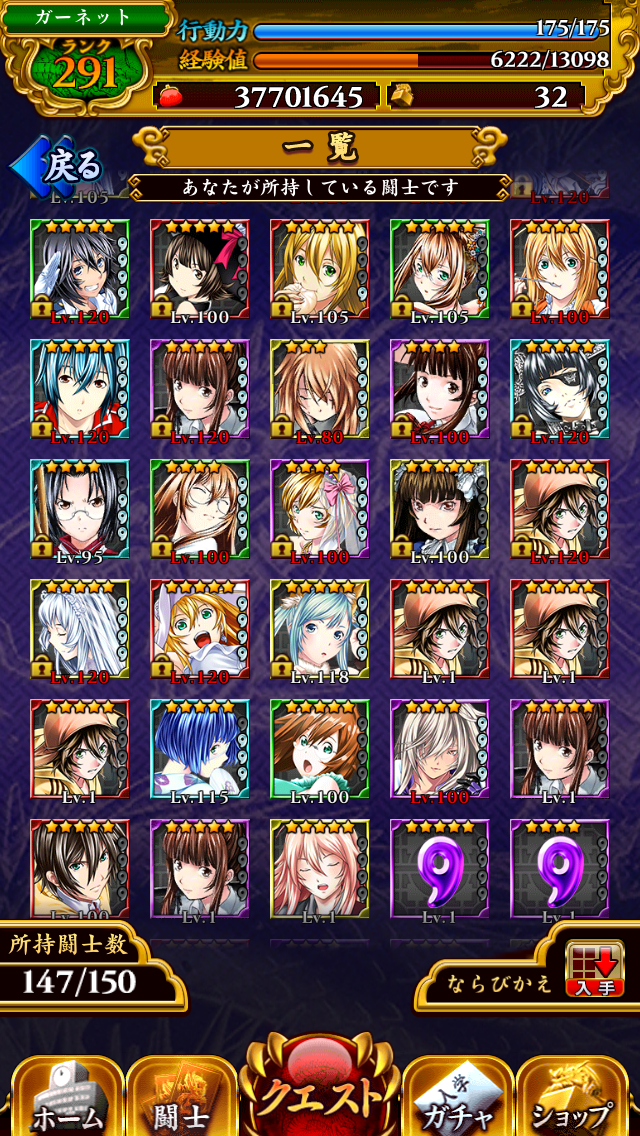
Task: Open the Lv.80 three-star fighter card
Action: tap(320, 388)
